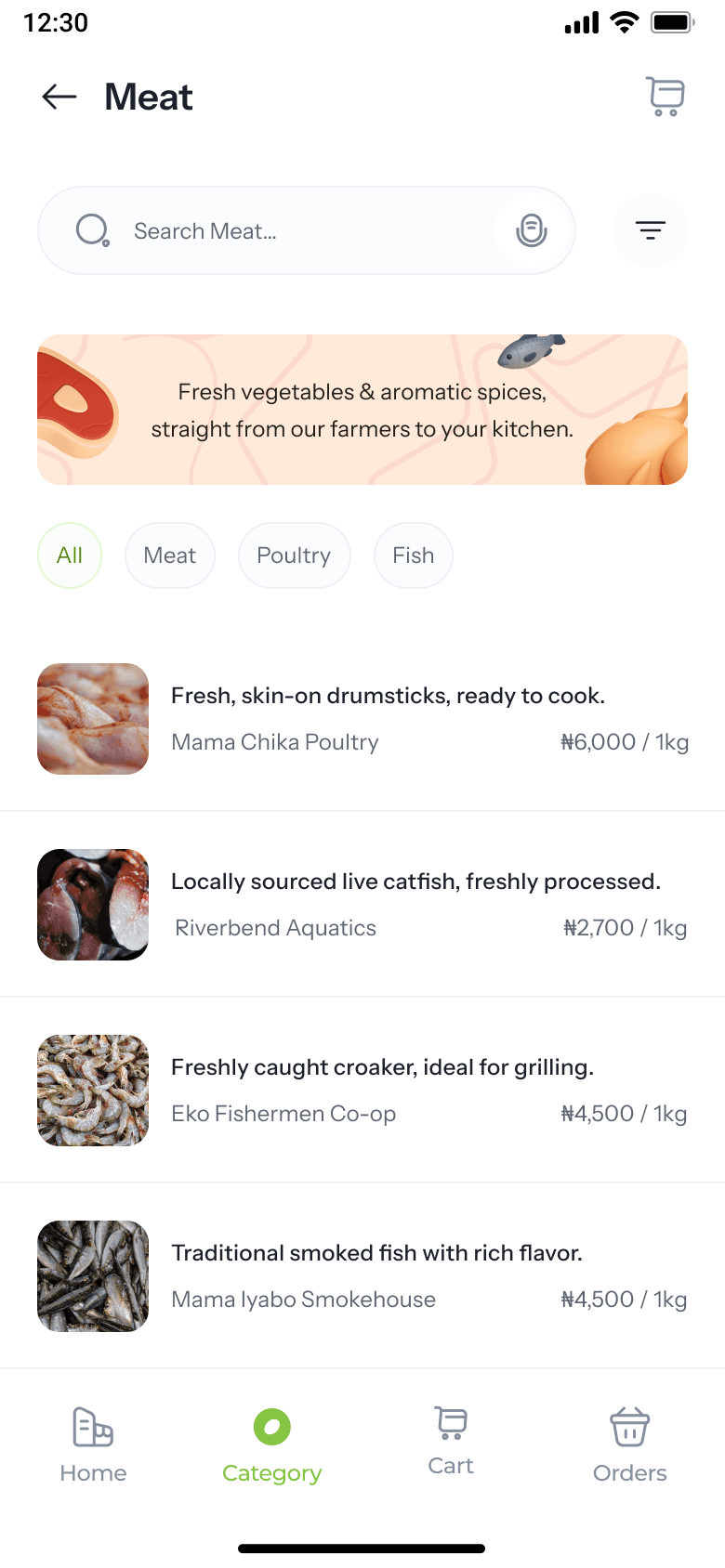Screen dimensions: 725x1568
Task: Switch to the Cart tab
Action: click(x=451, y=1442)
